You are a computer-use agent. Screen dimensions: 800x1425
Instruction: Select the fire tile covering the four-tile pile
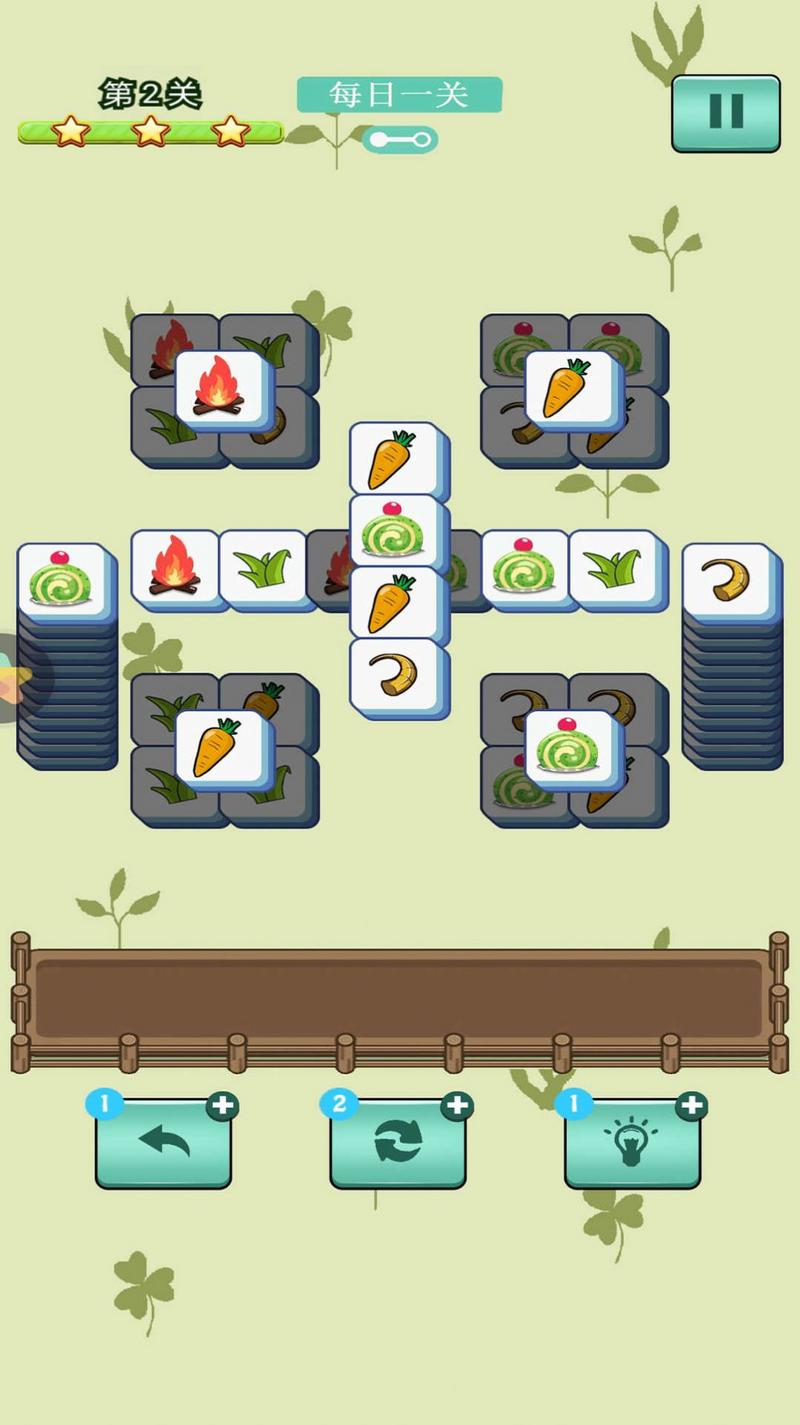[223, 387]
